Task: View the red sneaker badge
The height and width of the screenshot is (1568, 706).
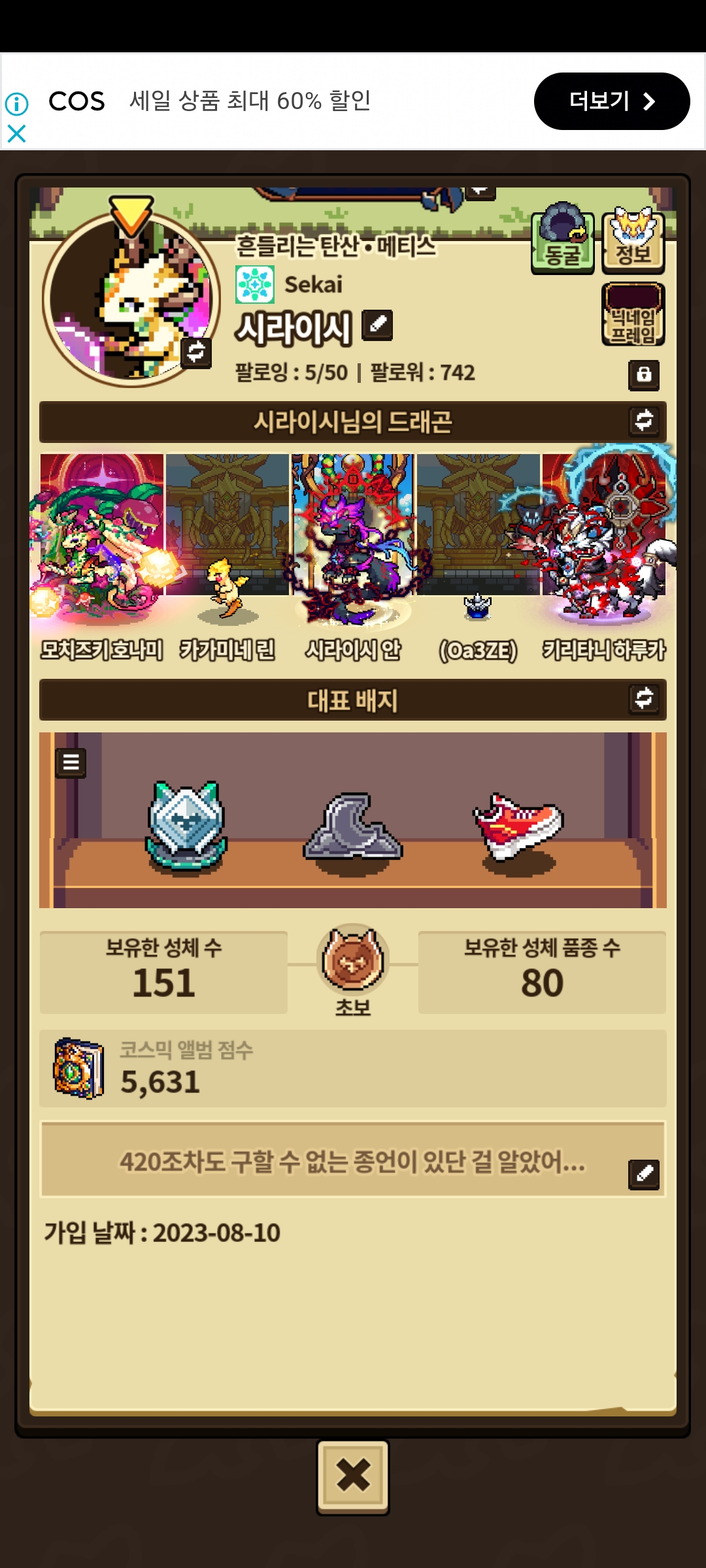Action: (x=518, y=826)
